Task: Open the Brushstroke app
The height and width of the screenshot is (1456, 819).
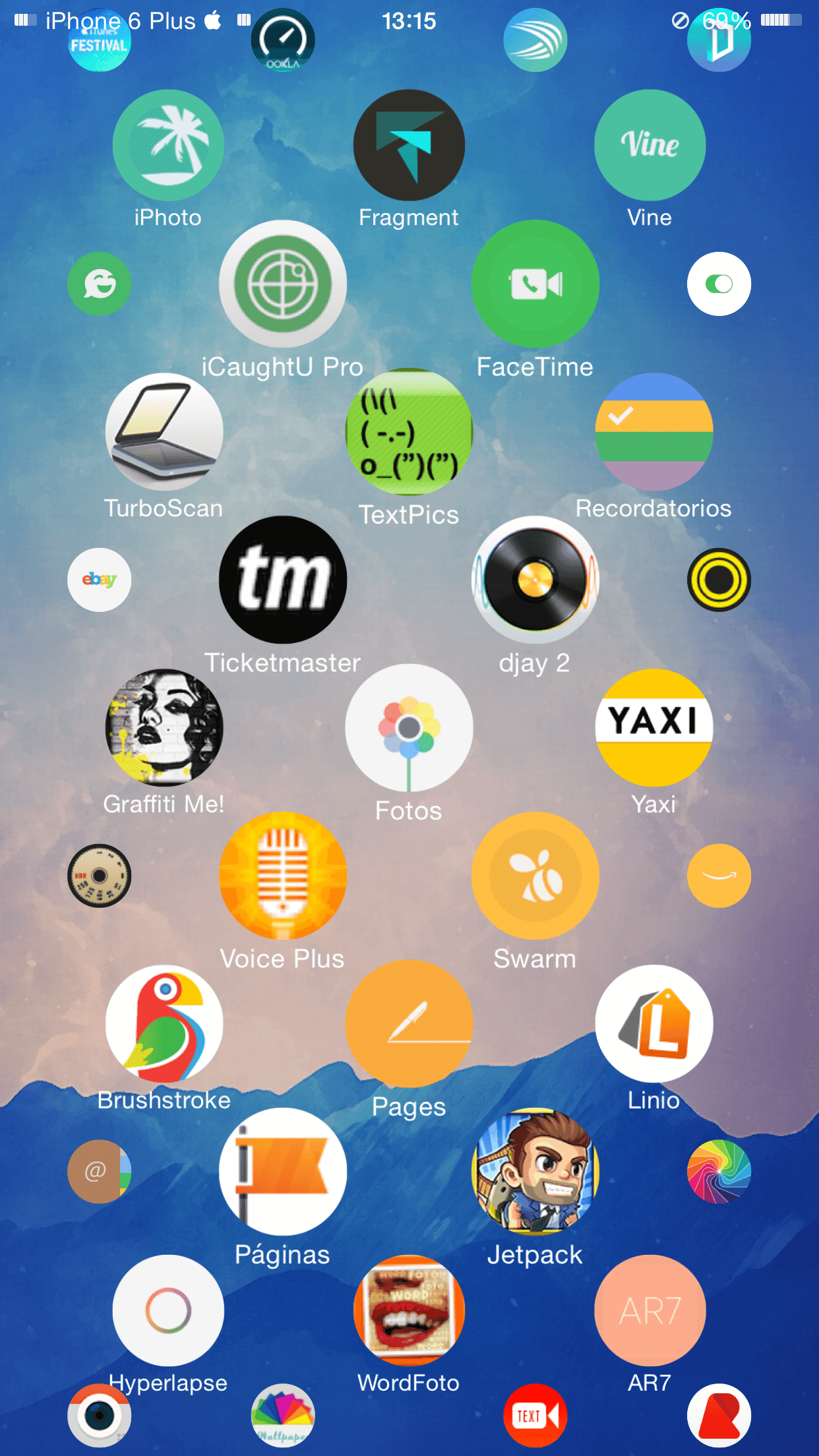Action: pyautogui.click(x=164, y=1023)
